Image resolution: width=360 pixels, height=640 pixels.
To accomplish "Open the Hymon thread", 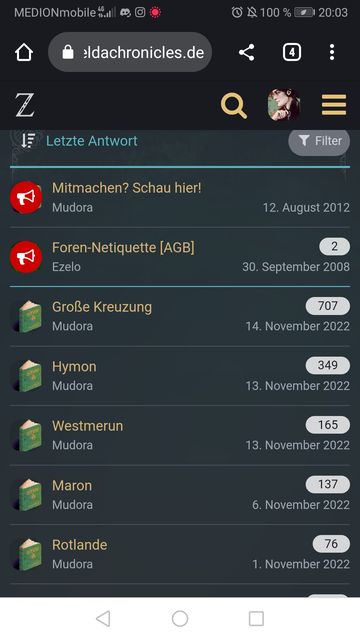I will pyautogui.click(x=74, y=367).
